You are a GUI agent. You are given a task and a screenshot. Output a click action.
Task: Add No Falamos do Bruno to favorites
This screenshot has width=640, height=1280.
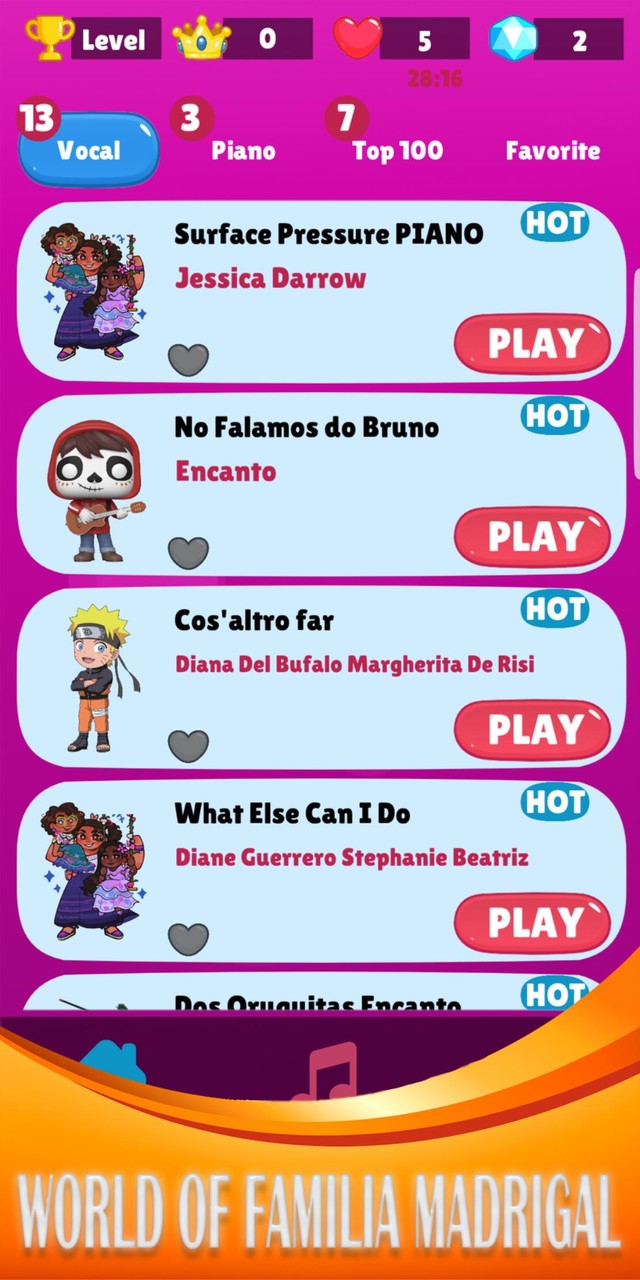(188, 552)
